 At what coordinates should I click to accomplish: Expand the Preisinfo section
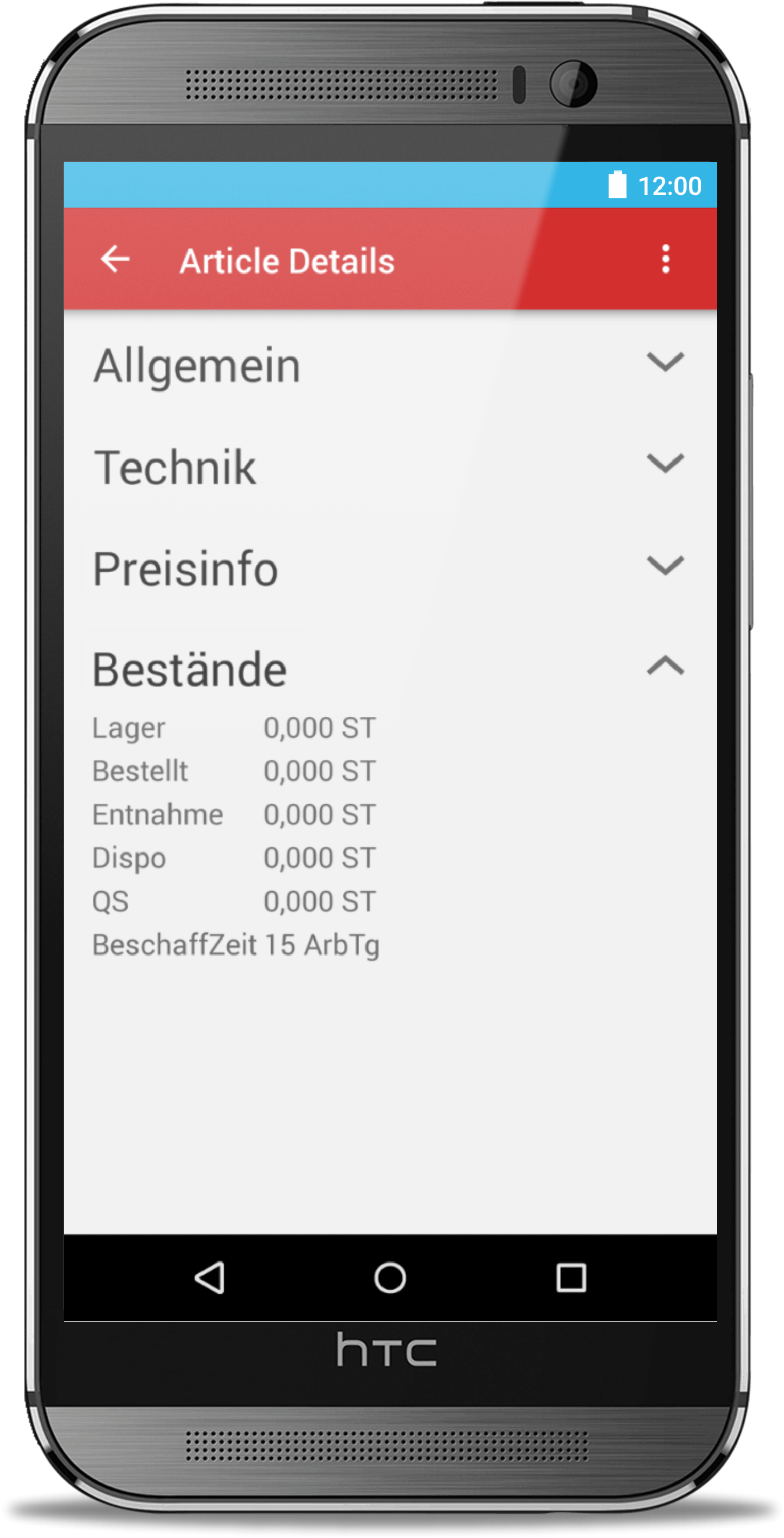[x=665, y=565]
